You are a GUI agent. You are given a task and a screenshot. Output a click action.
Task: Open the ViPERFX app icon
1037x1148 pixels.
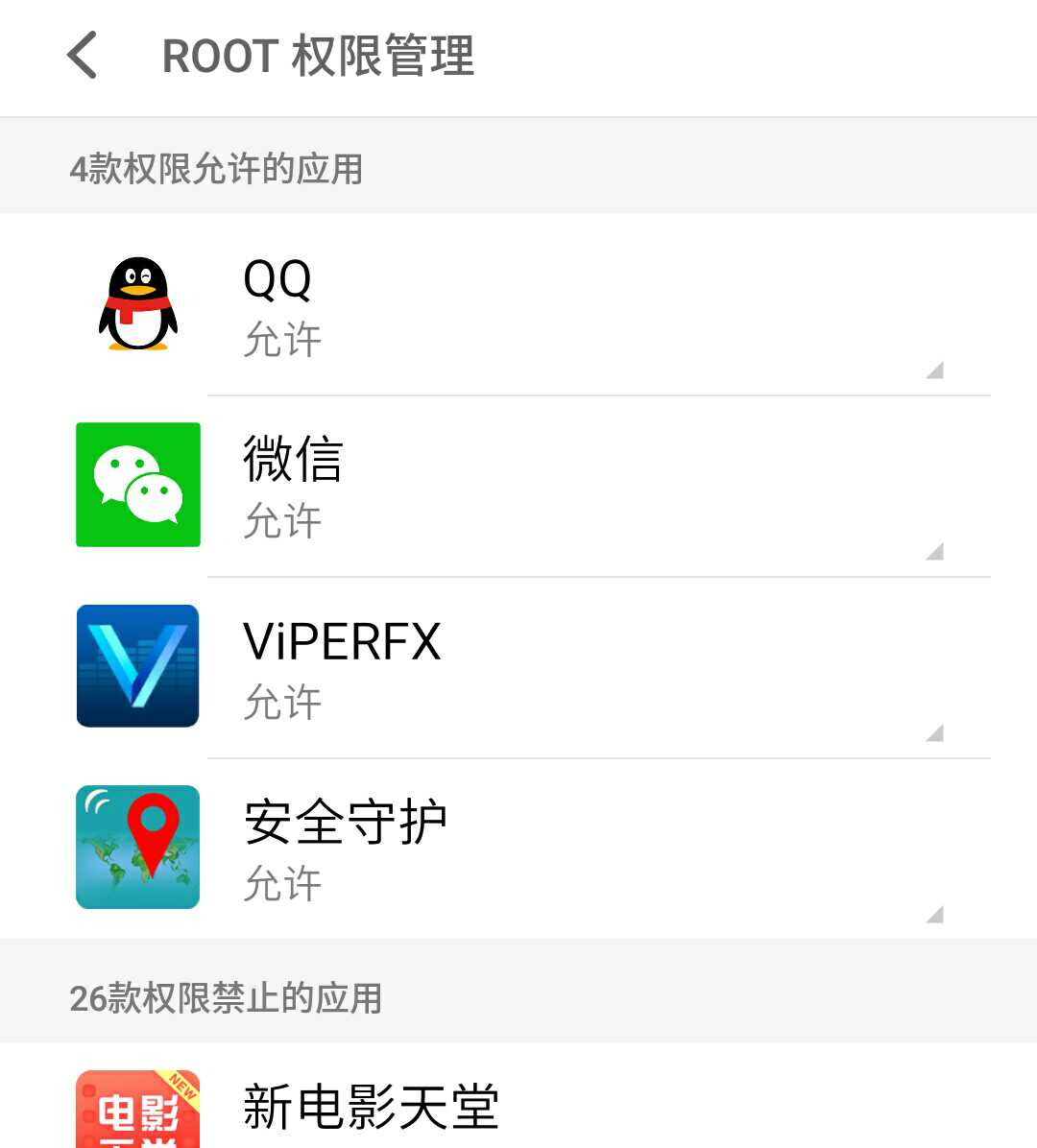click(137, 664)
